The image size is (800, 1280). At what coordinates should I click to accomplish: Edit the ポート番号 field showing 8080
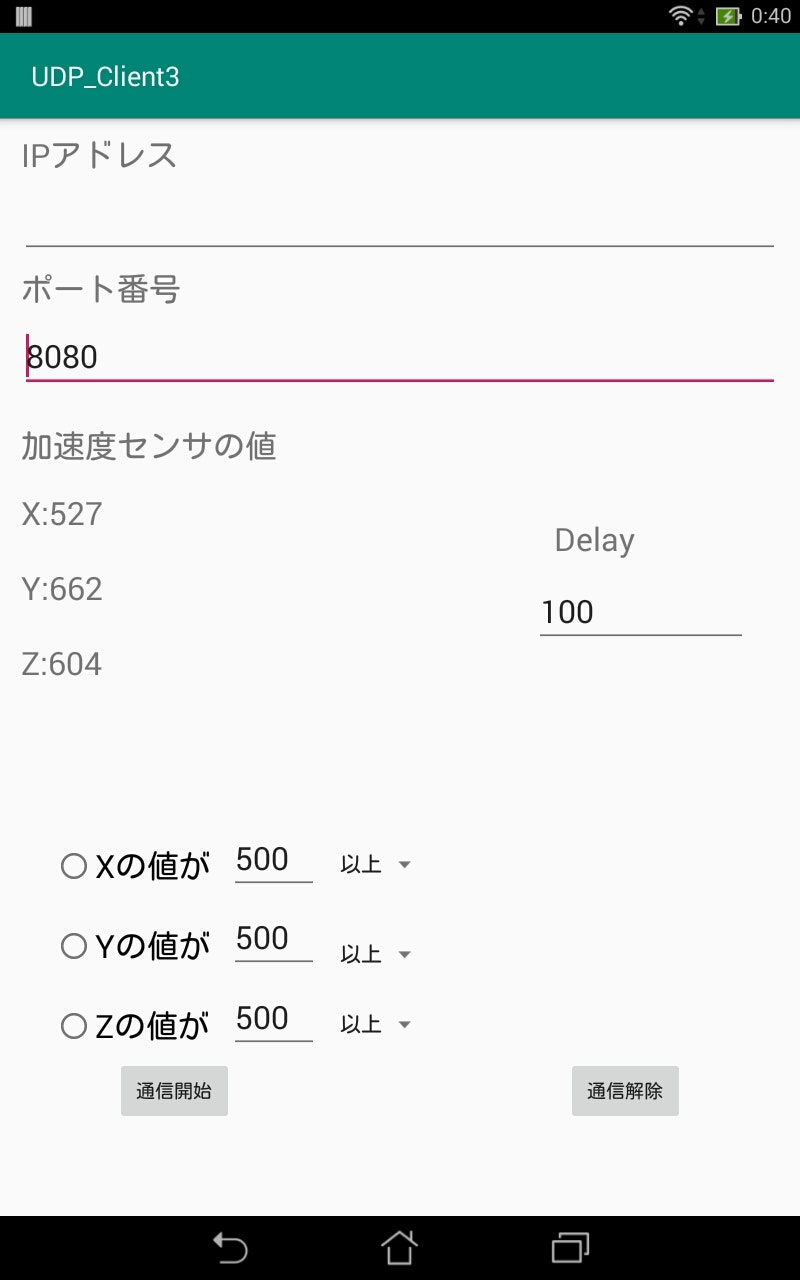[x=399, y=355]
